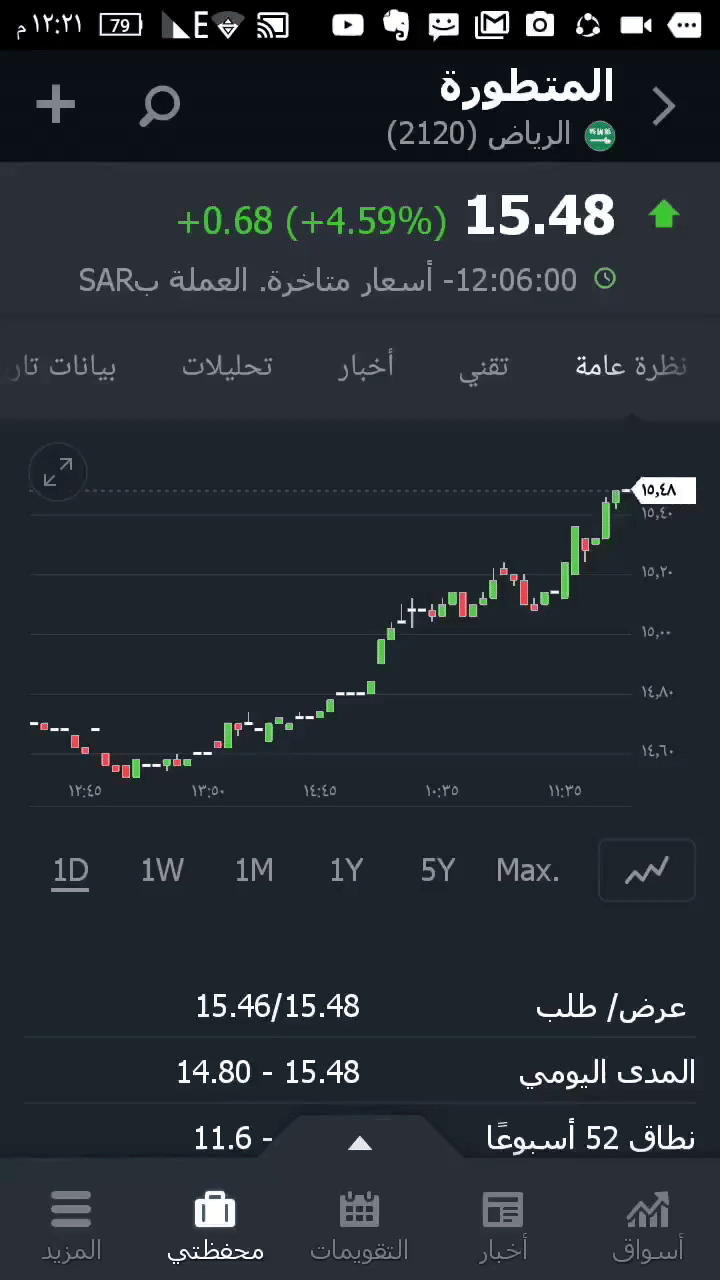This screenshot has width=720, height=1280.
Task: Expand the bottom panel arrow
Action: click(x=360, y=1143)
